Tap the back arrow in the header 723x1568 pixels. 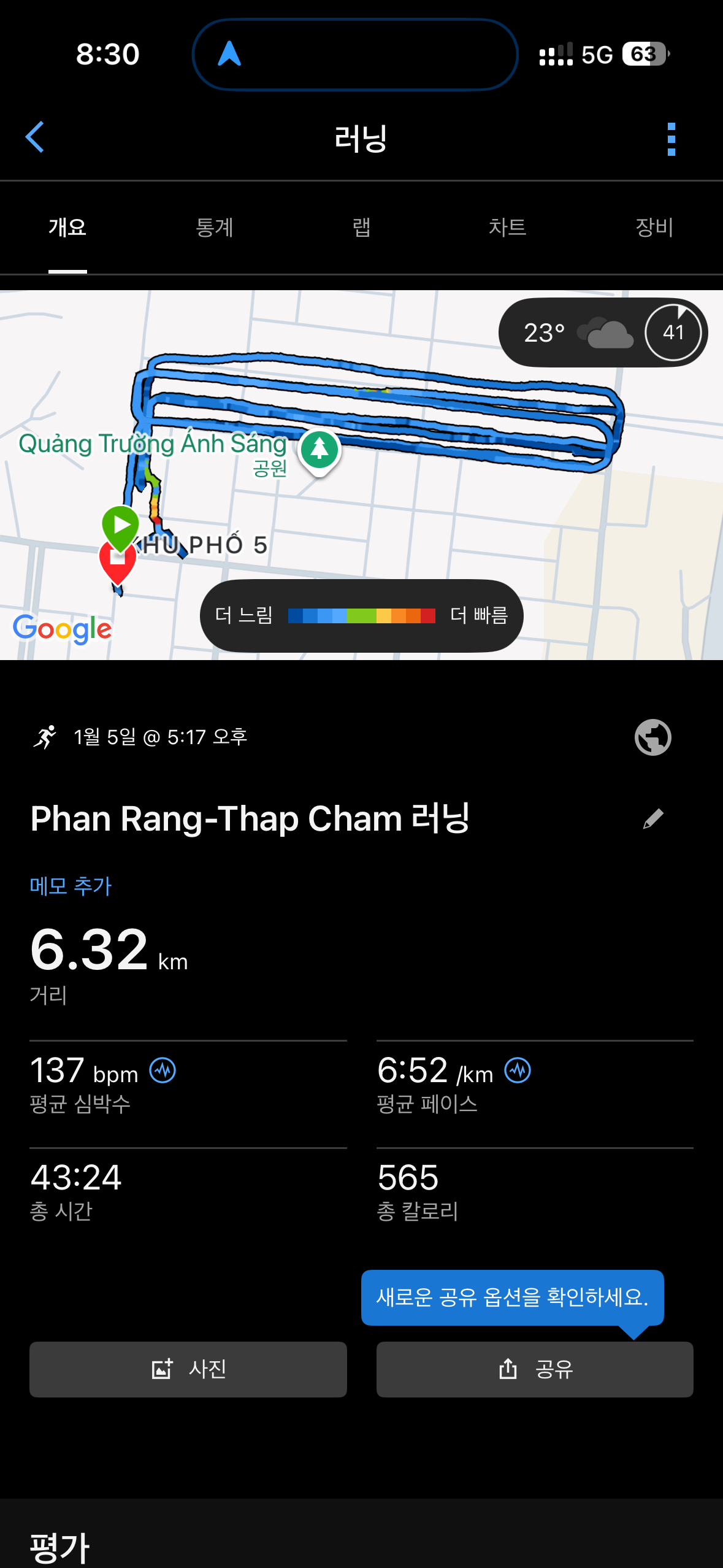[x=36, y=138]
